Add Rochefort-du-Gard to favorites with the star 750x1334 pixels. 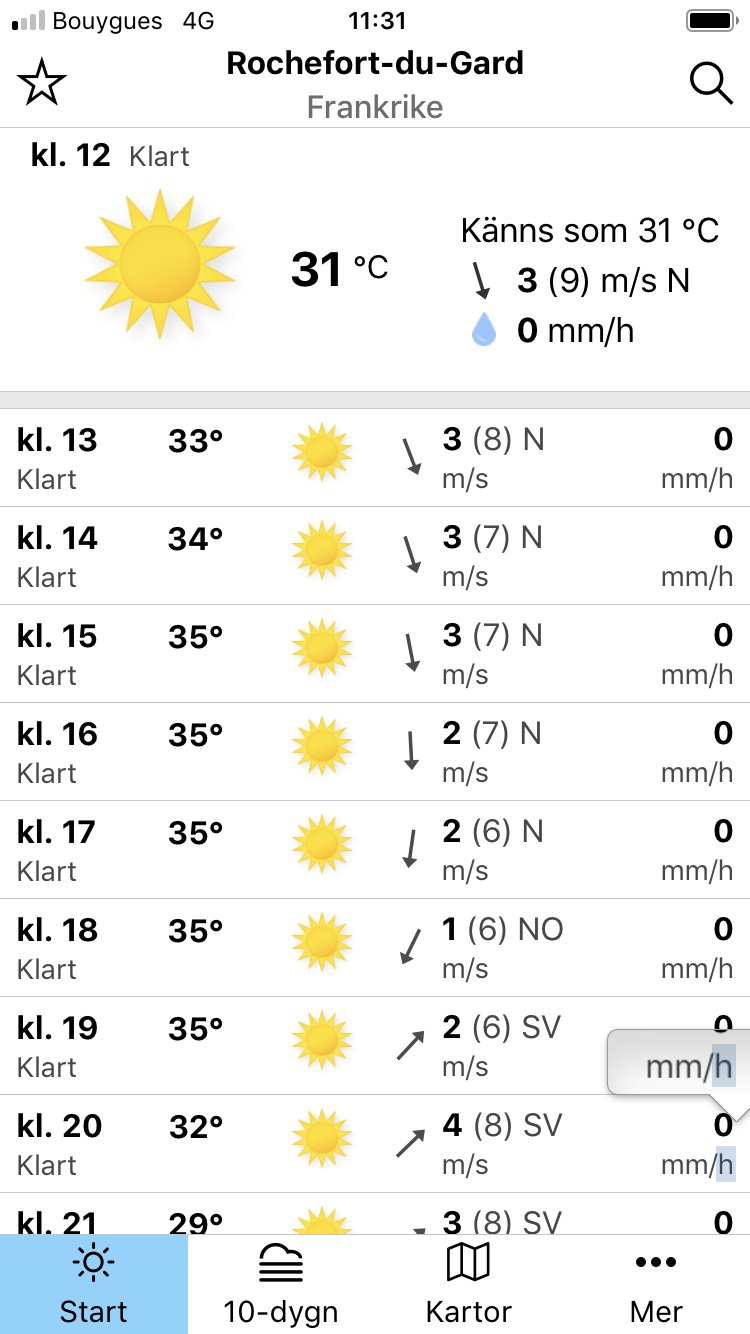pos(42,84)
